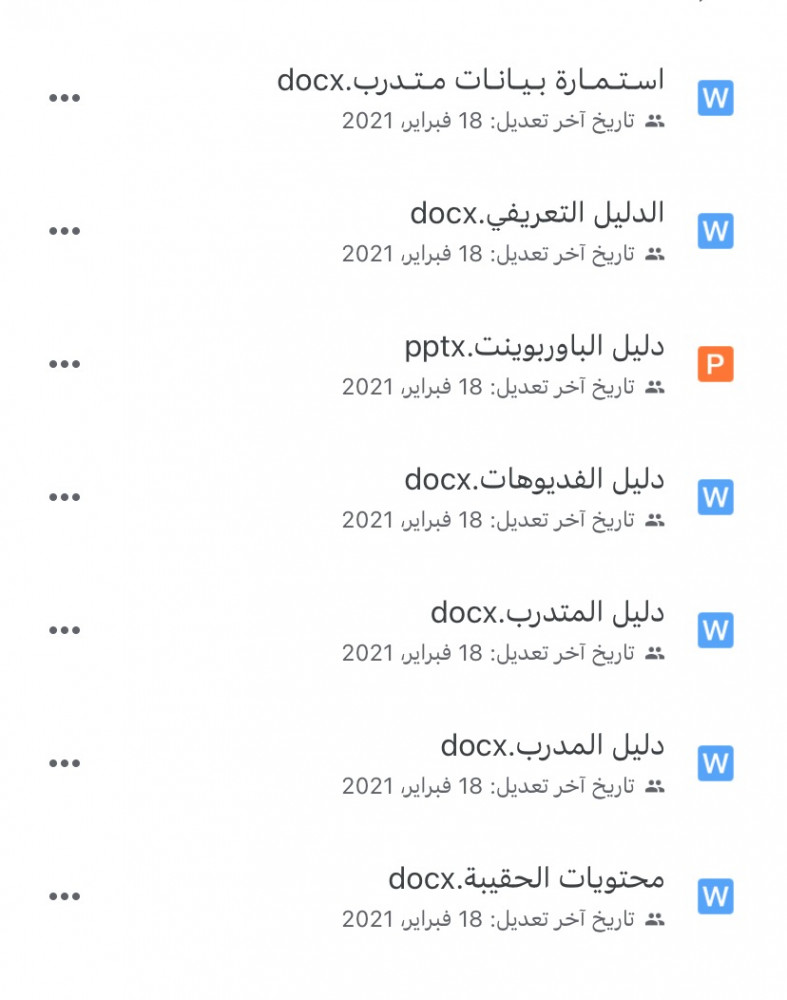
Task: Open the file دليل المتدرب.docx
Action: point(547,613)
